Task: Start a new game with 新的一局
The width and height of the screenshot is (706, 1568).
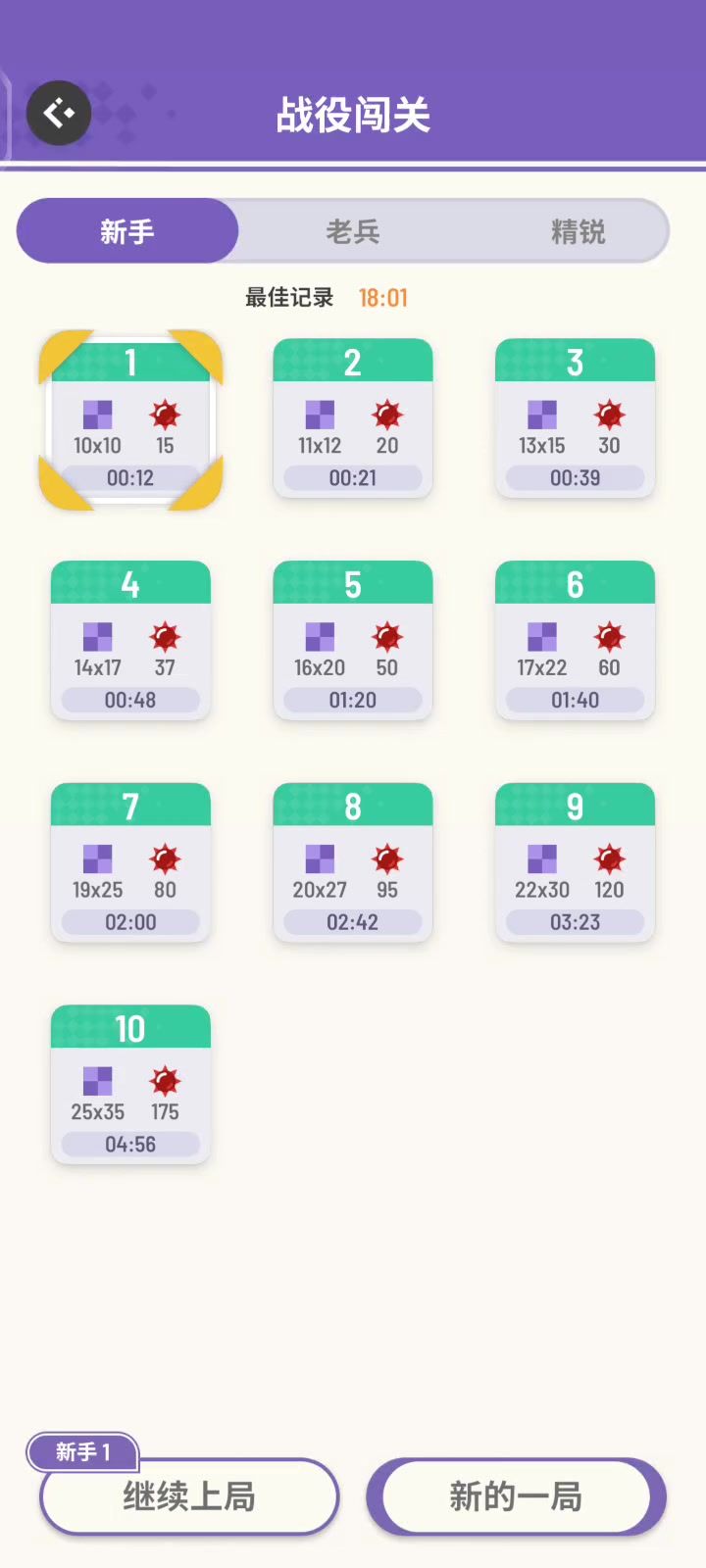Action: coord(516,1496)
